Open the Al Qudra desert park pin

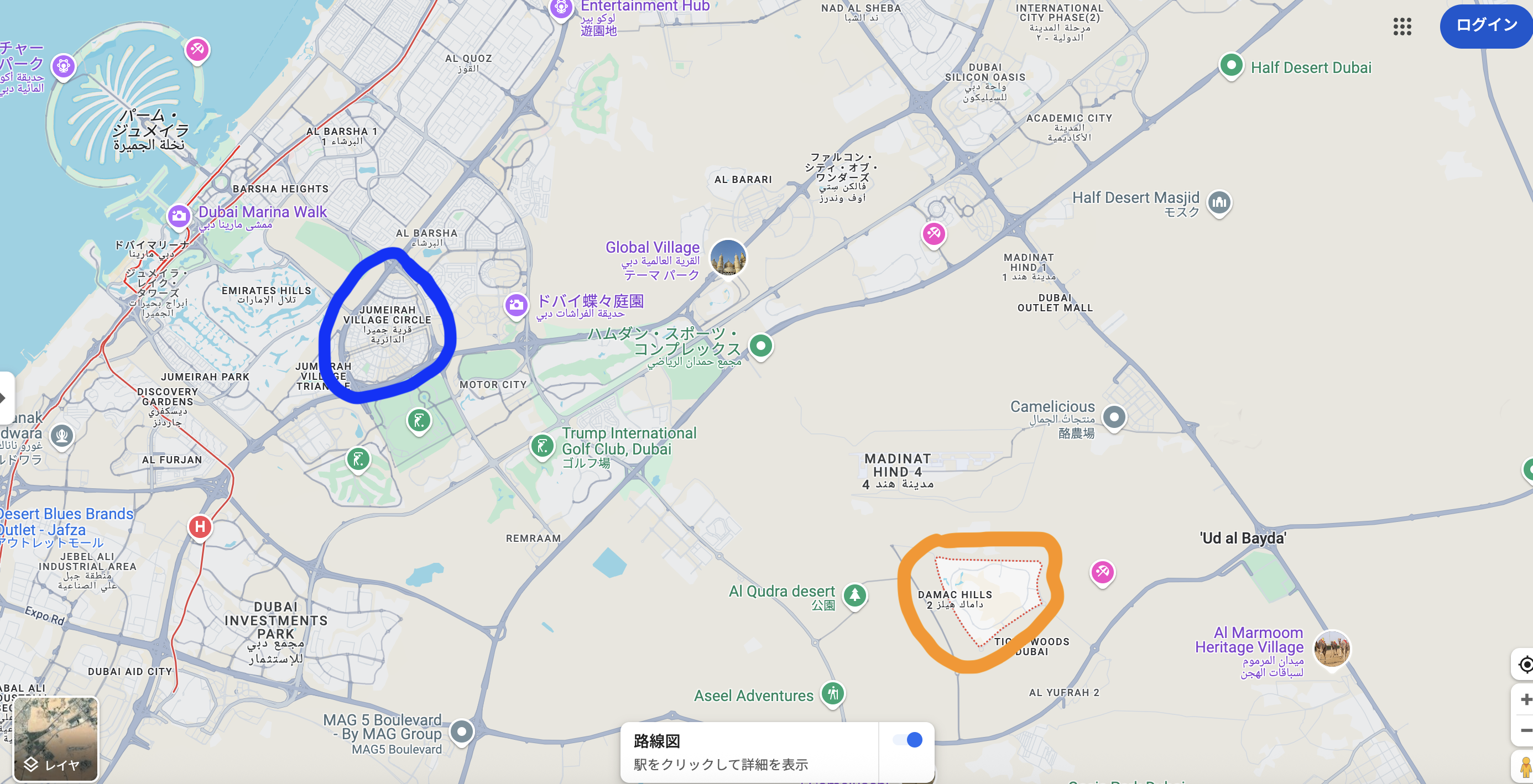pyautogui.click(x=854, y=594)
